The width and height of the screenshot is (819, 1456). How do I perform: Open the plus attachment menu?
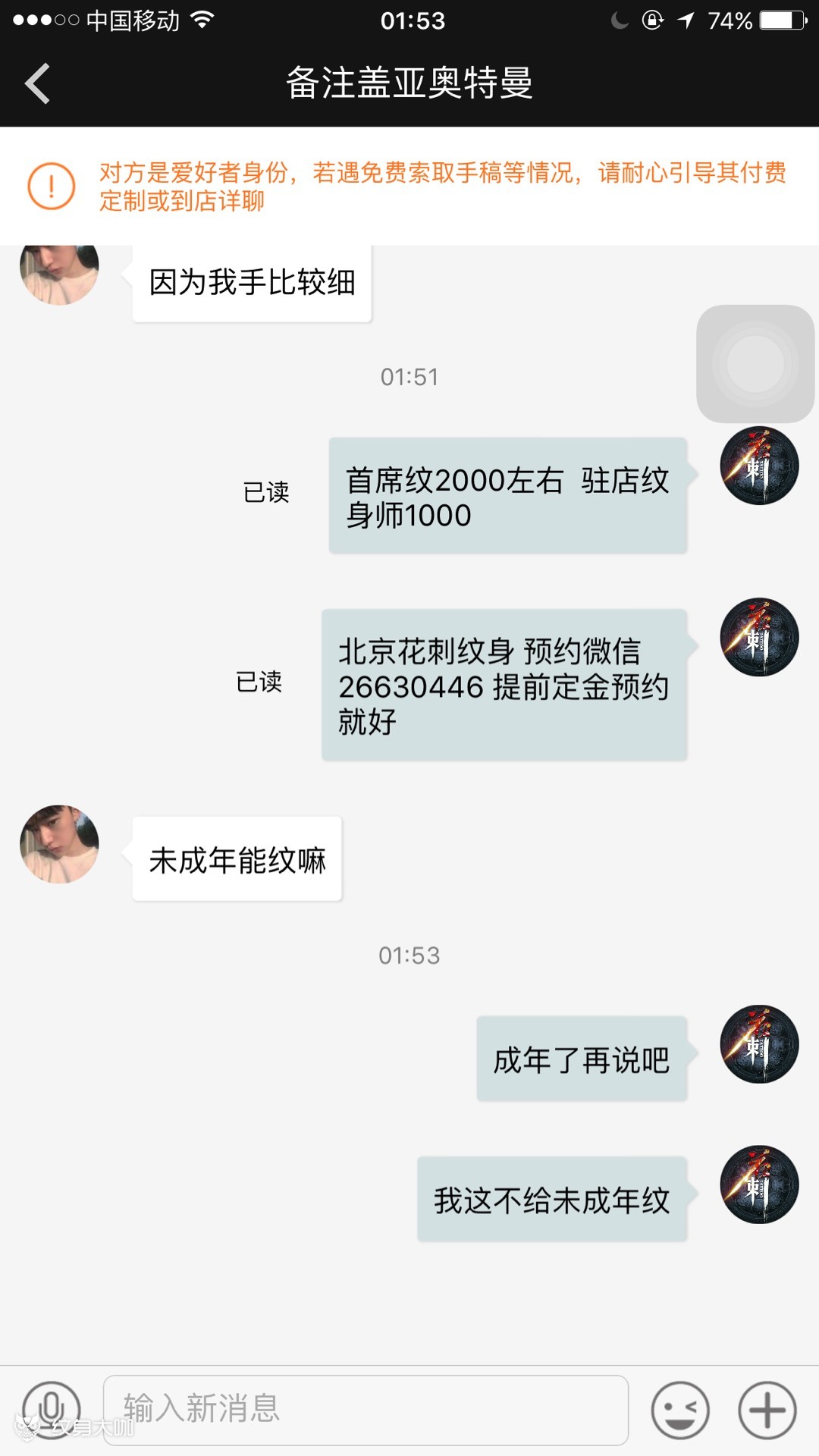click(x=767, y=1410)
